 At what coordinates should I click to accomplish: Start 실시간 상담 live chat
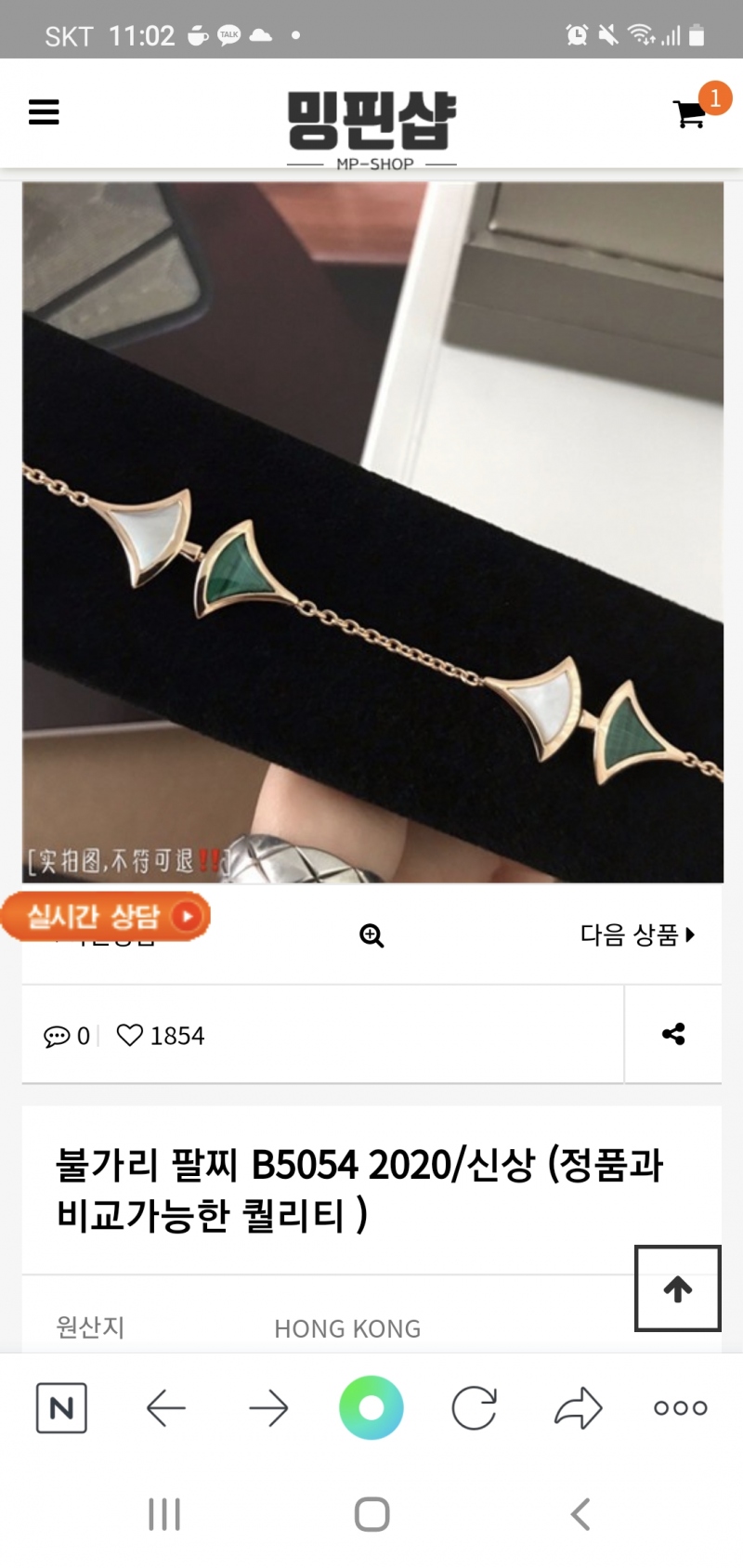(x=105, y=917)
